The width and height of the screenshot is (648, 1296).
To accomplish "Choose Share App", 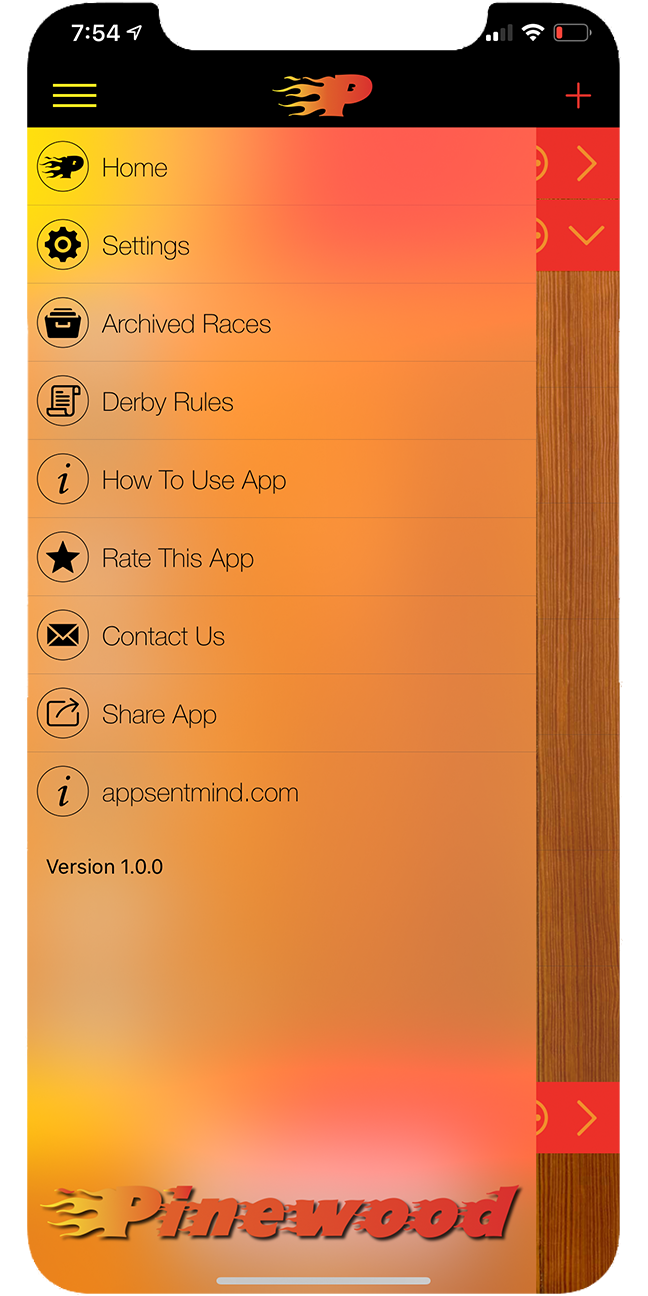I will coord(159,714).
